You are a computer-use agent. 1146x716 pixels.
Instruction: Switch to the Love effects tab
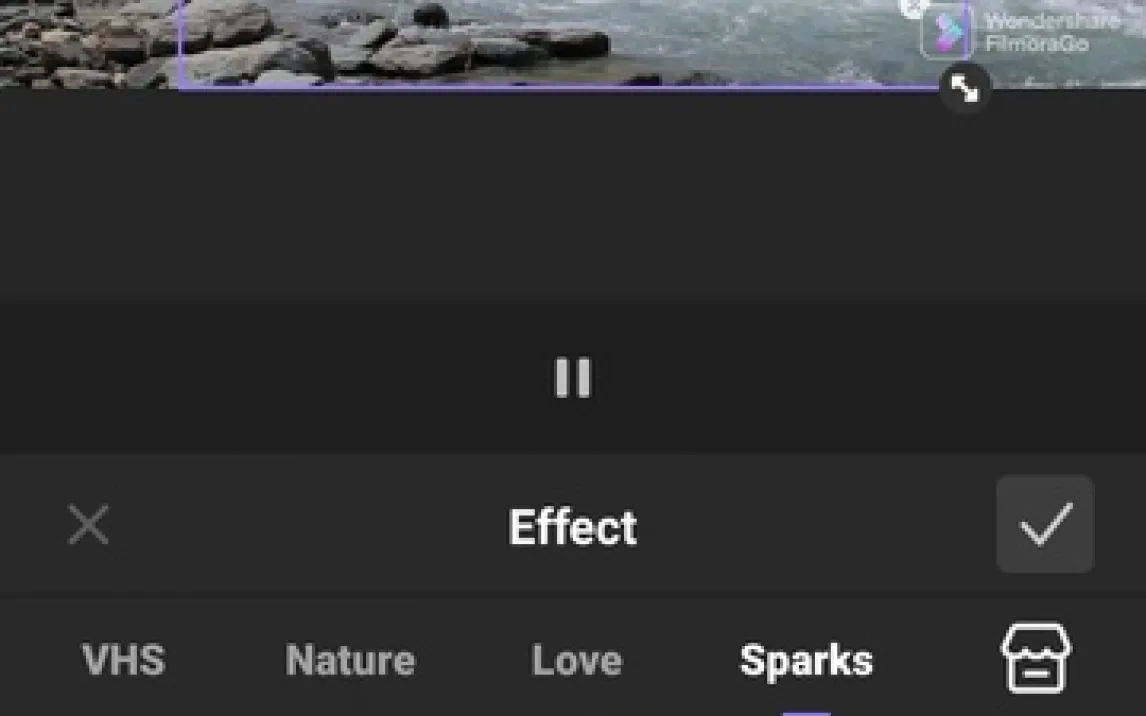tap(577, 660)
